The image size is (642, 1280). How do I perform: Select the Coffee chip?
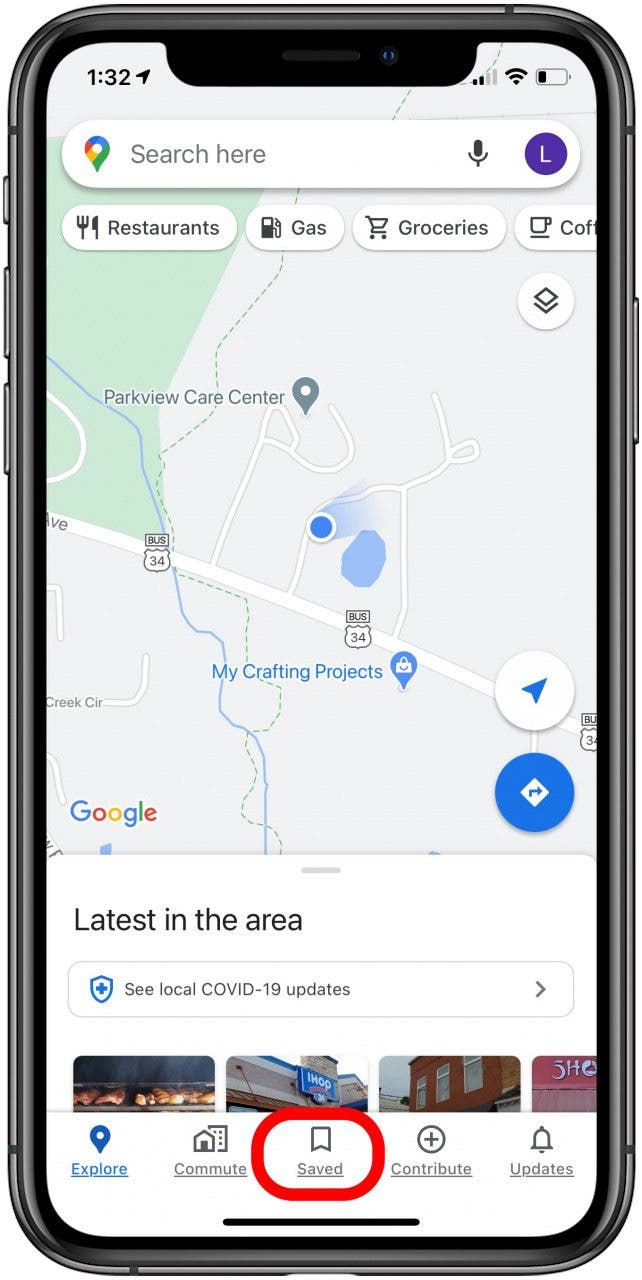pos(560,228)
